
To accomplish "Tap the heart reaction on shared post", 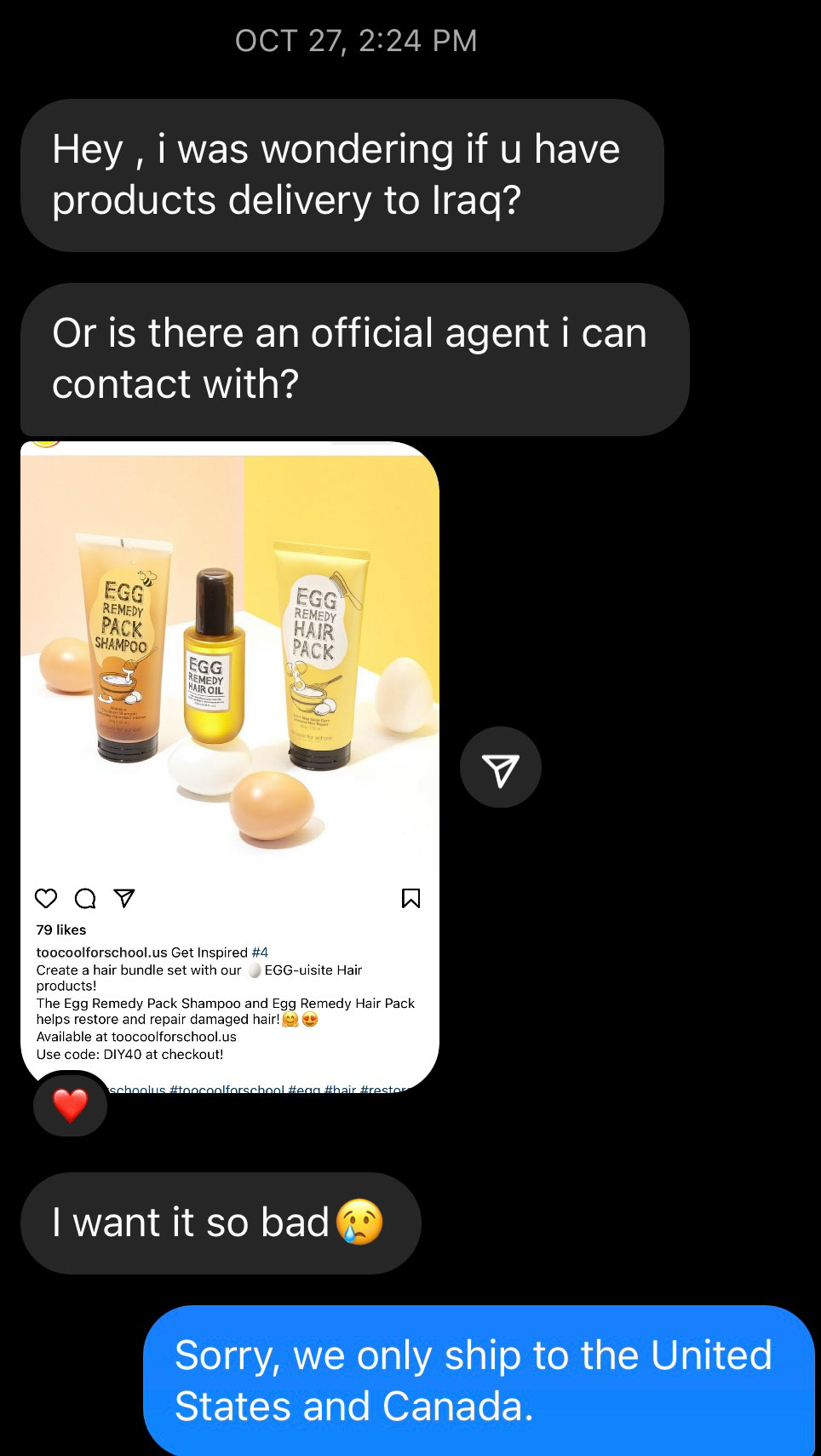I will tap(70, 1106).
